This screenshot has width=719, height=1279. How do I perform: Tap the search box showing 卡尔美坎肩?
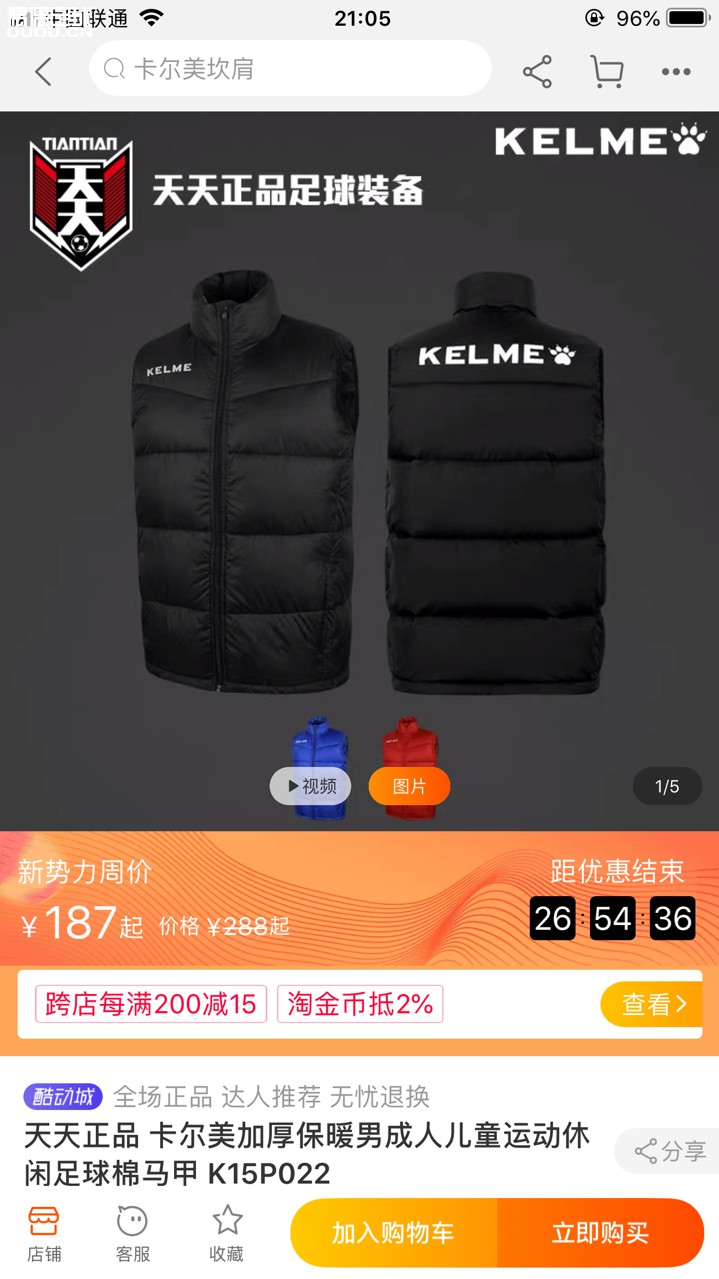click(290, 69)
